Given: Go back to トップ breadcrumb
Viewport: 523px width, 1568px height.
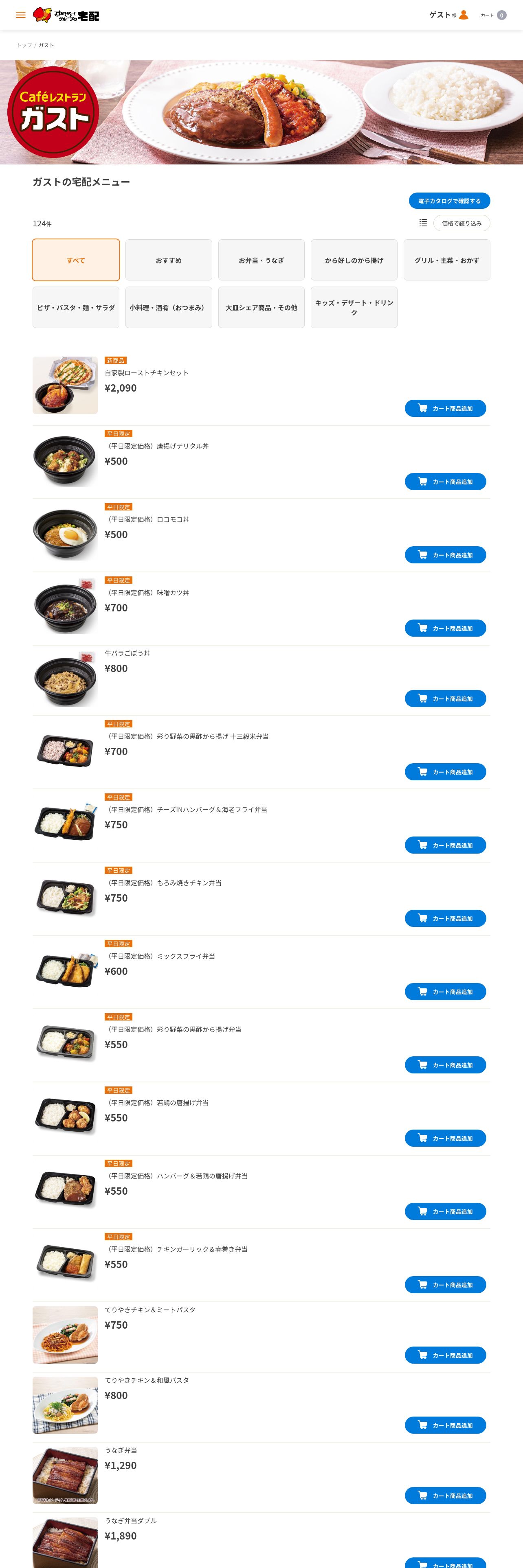Looking at the screenshot, I should tap(24, 45).
